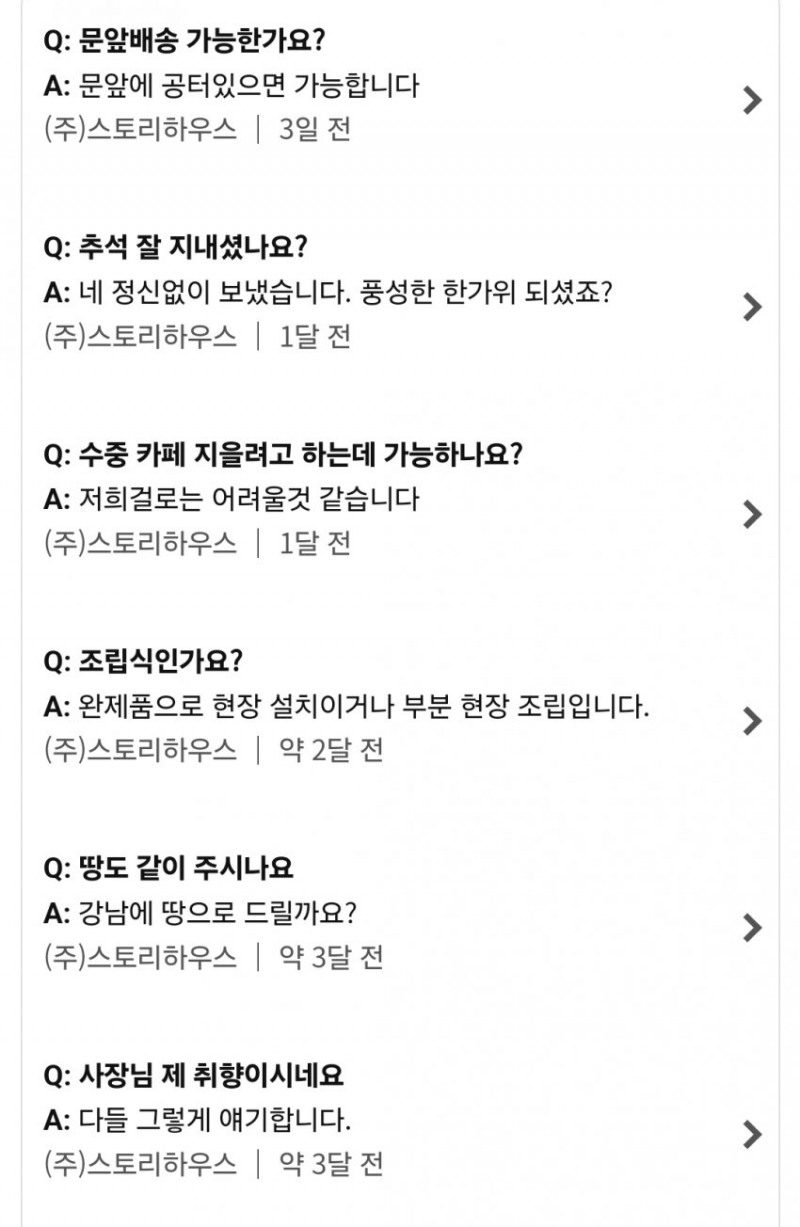
Task: Open the 땅도 같이 주시나요 question
Action: [752, 928]
